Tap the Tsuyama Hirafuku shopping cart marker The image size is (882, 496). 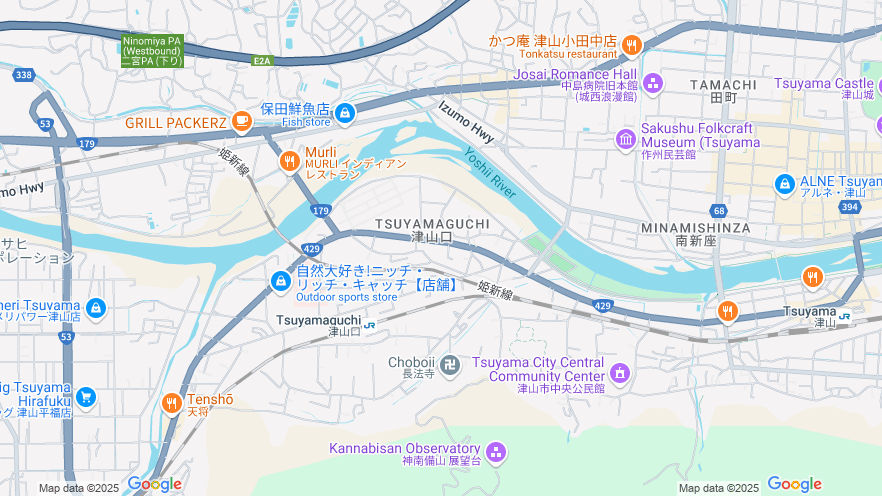point(85,397)
